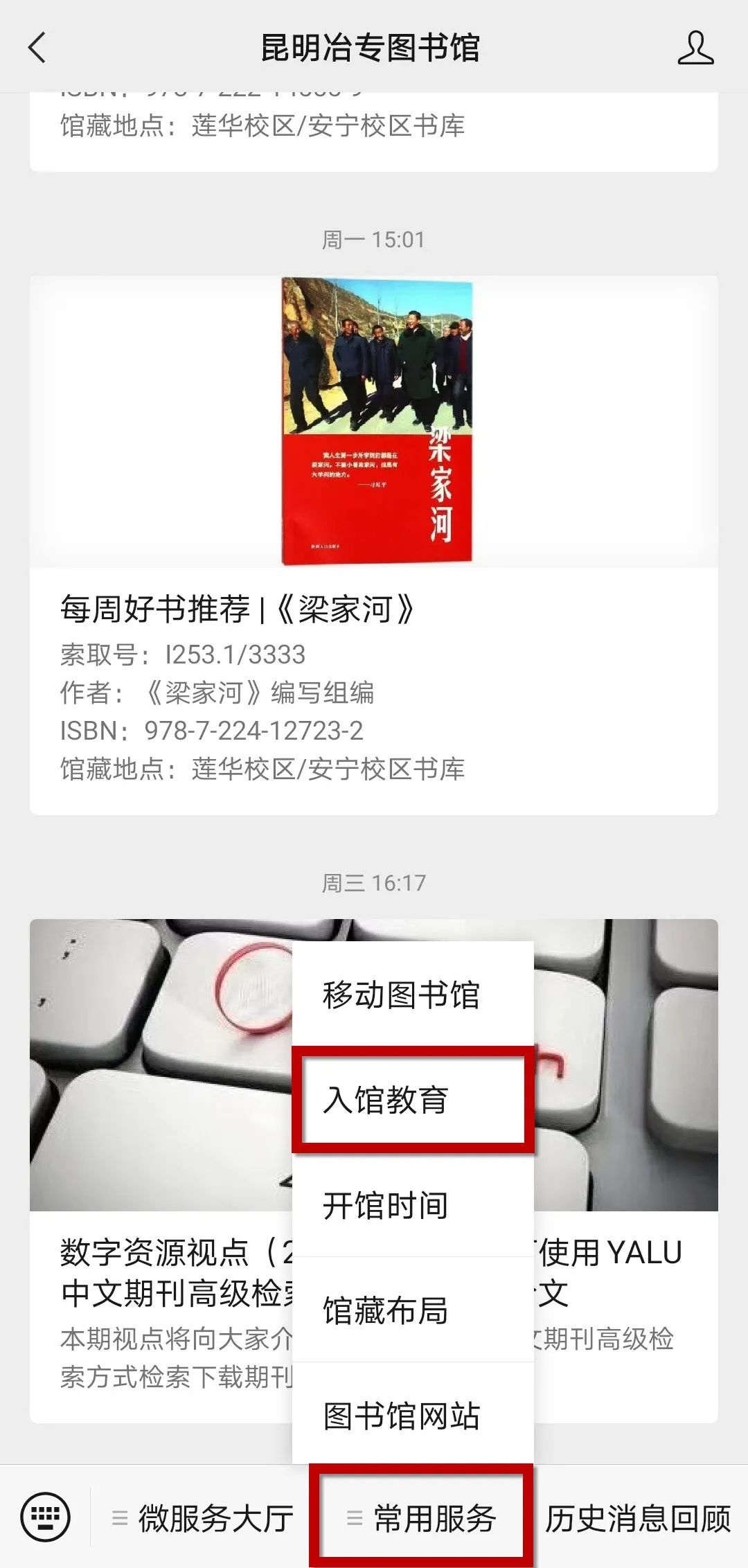
Task: Open 历史消息回顾
Action: [637, 1518]
